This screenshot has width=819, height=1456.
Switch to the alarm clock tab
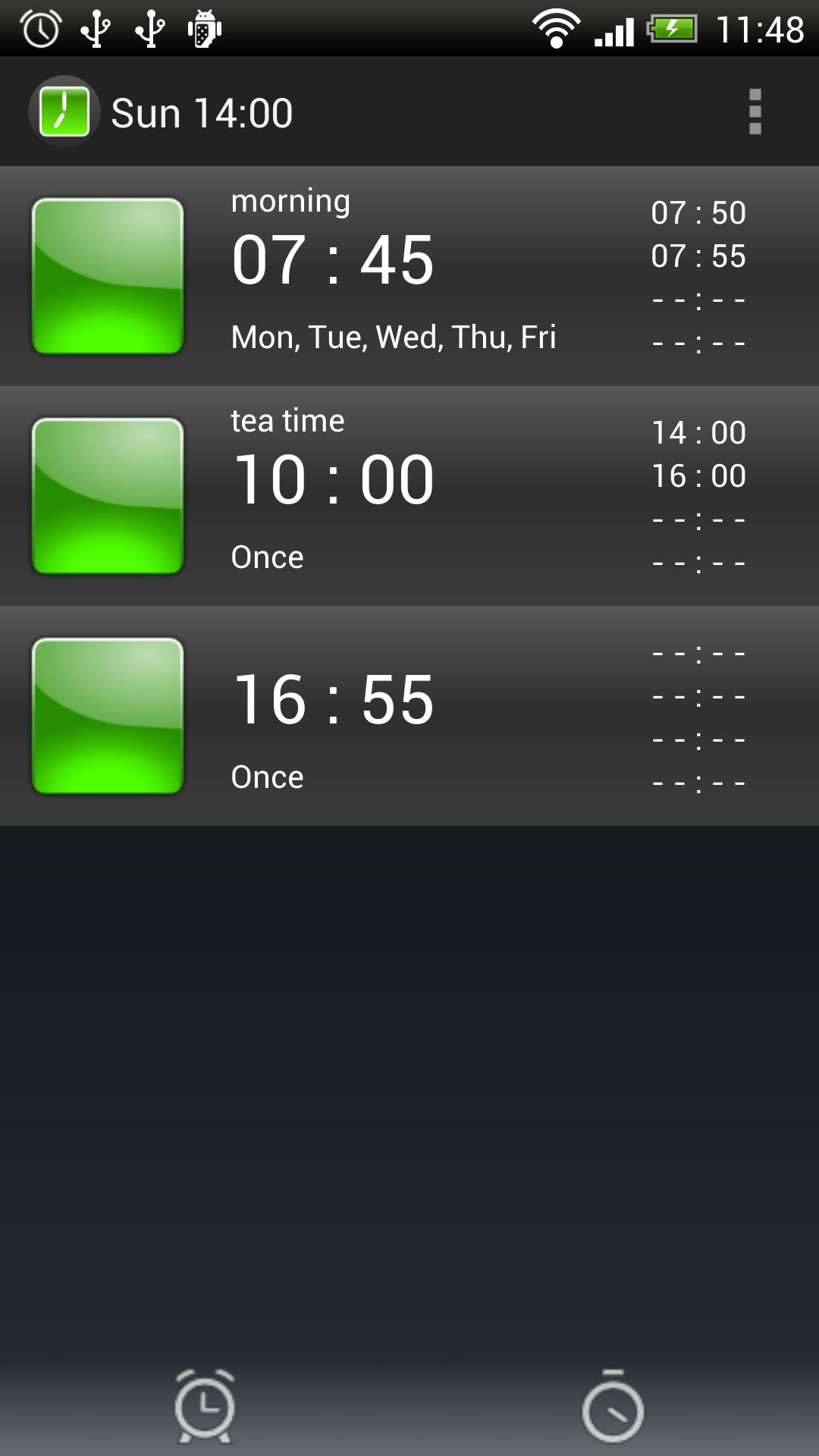tap(205, 1406)
